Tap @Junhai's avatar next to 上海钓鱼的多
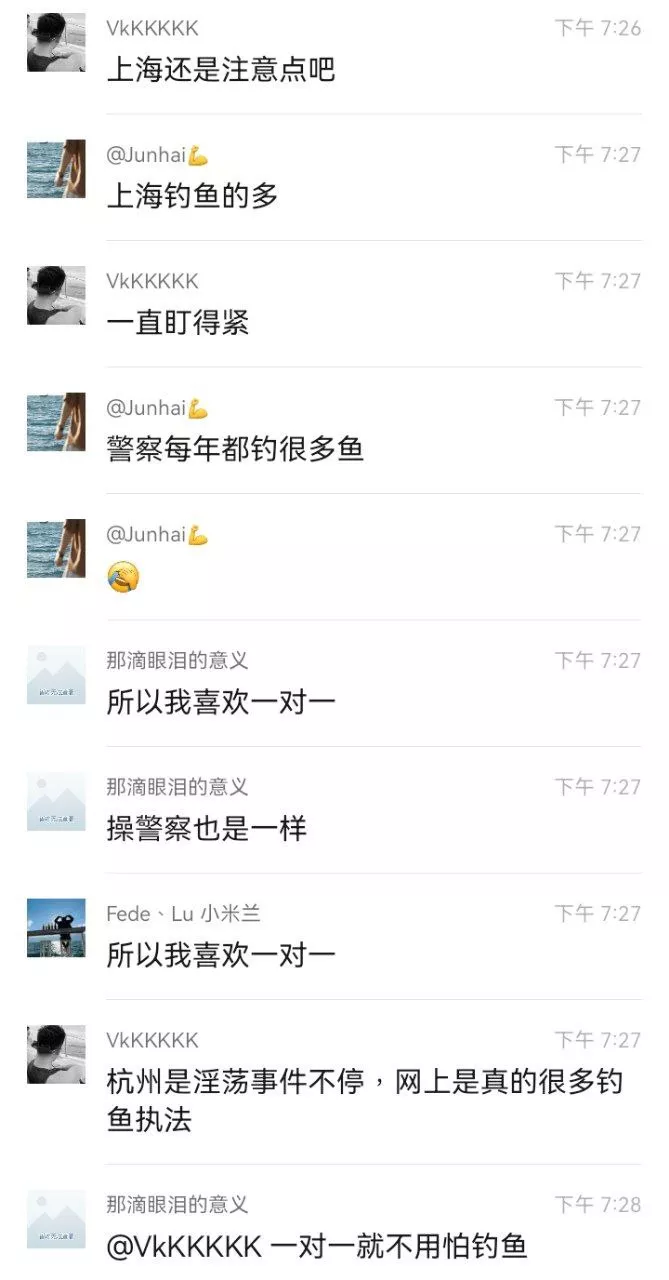669x1280 pixels. 56,169
